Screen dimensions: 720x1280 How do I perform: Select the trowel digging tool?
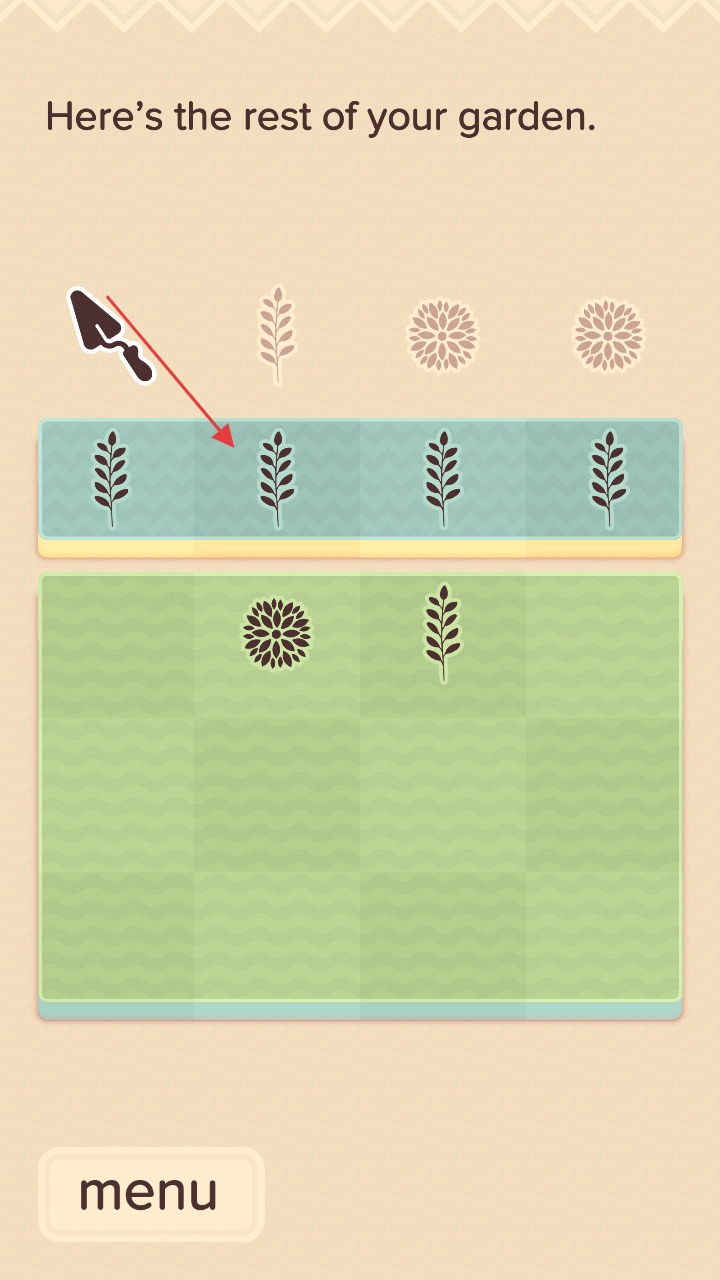pos(111,335)
